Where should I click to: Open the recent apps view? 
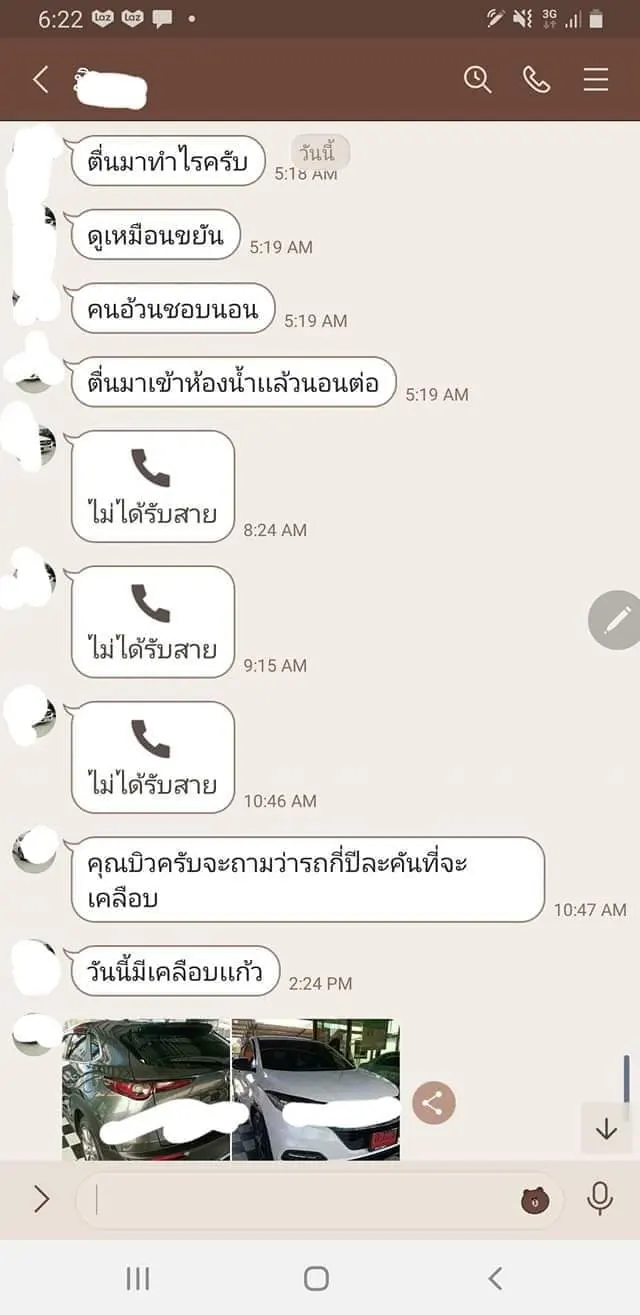138,1278
